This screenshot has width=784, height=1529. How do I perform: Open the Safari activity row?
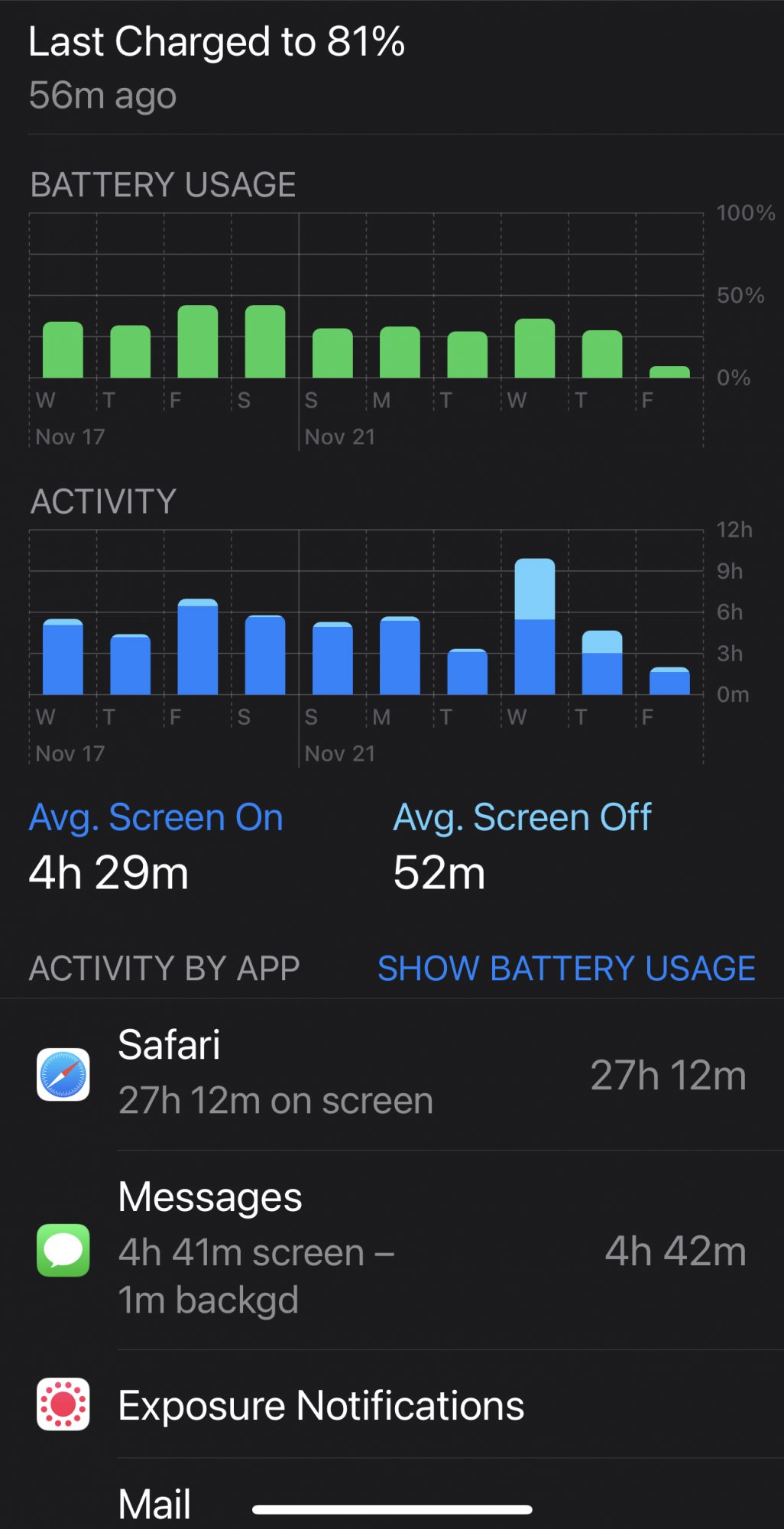click(392, 1074)
